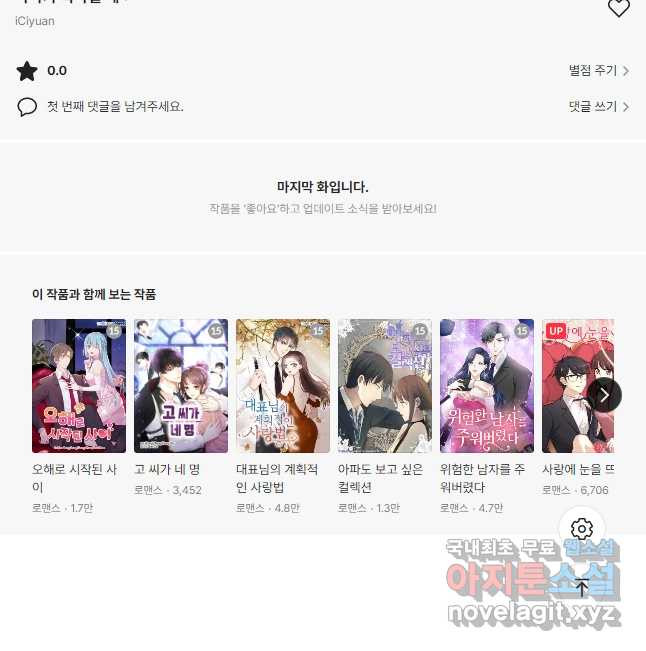The width and height of the screenshot is (646, 651).
Task: Like this work with the heart icon
Action: [619, 9]
